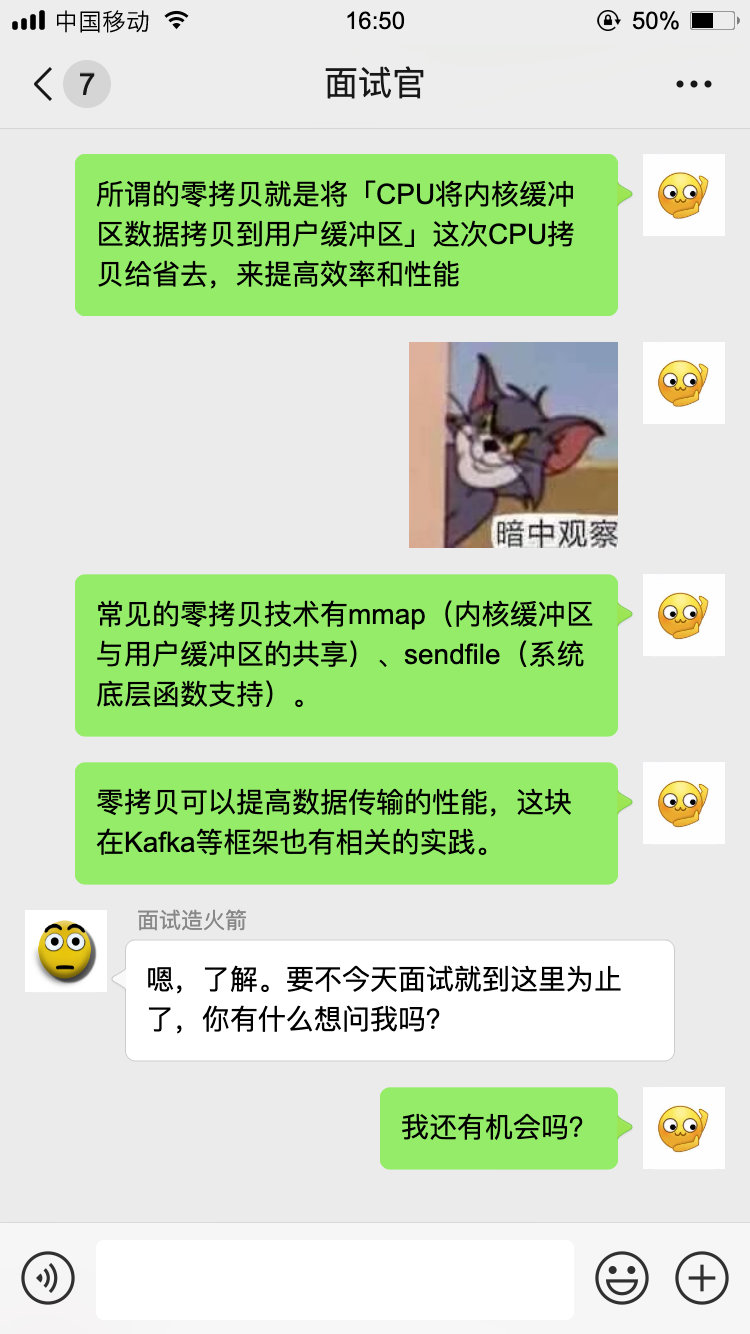750x1334 pixels.
Task: Open my avatar beside 我还有机会吗
Action: click(x=683, y=1128)
